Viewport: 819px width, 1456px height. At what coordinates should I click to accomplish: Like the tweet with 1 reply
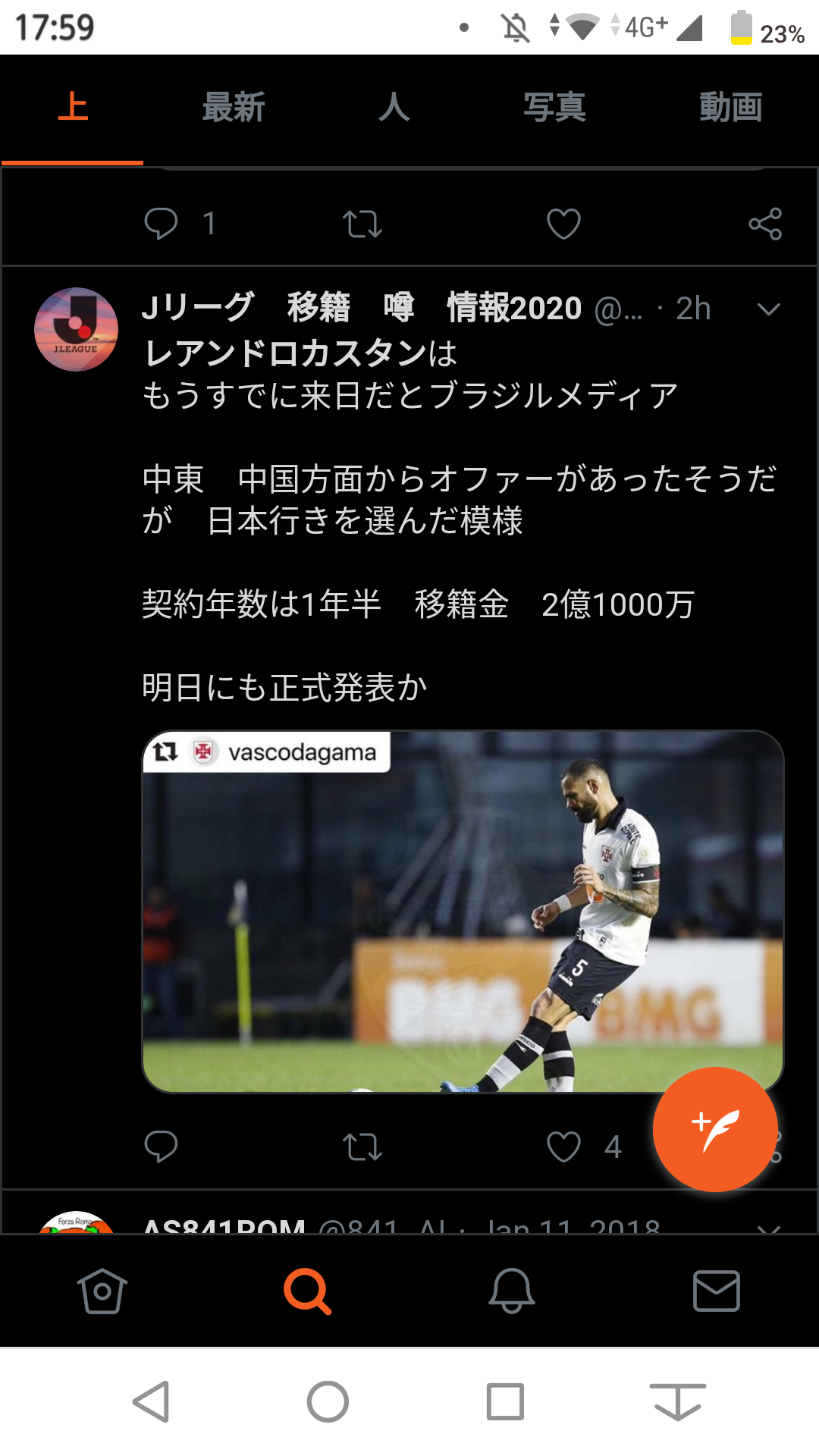(x=563, y=224)
